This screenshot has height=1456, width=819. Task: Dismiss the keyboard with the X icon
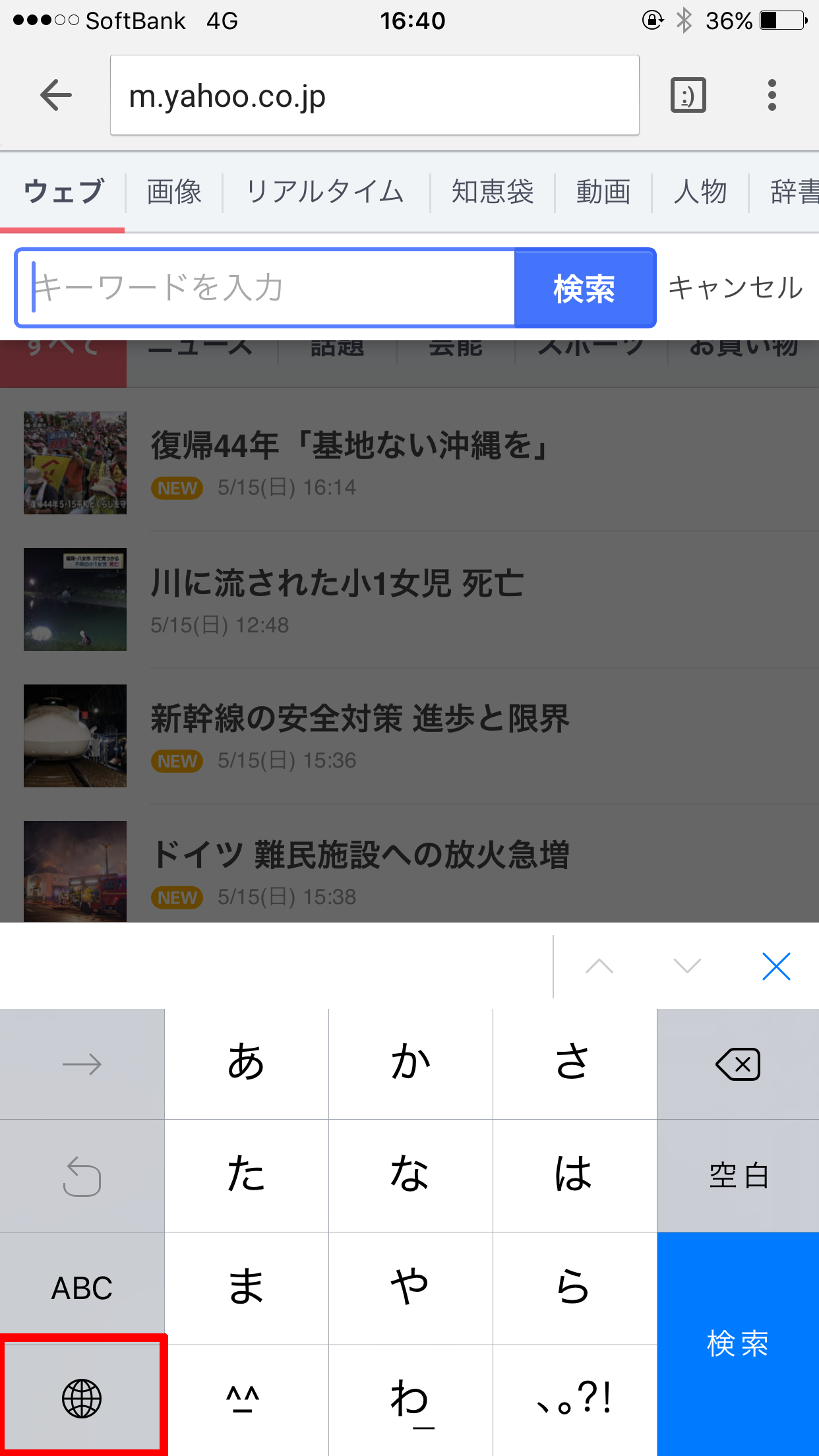coord(776,967)
